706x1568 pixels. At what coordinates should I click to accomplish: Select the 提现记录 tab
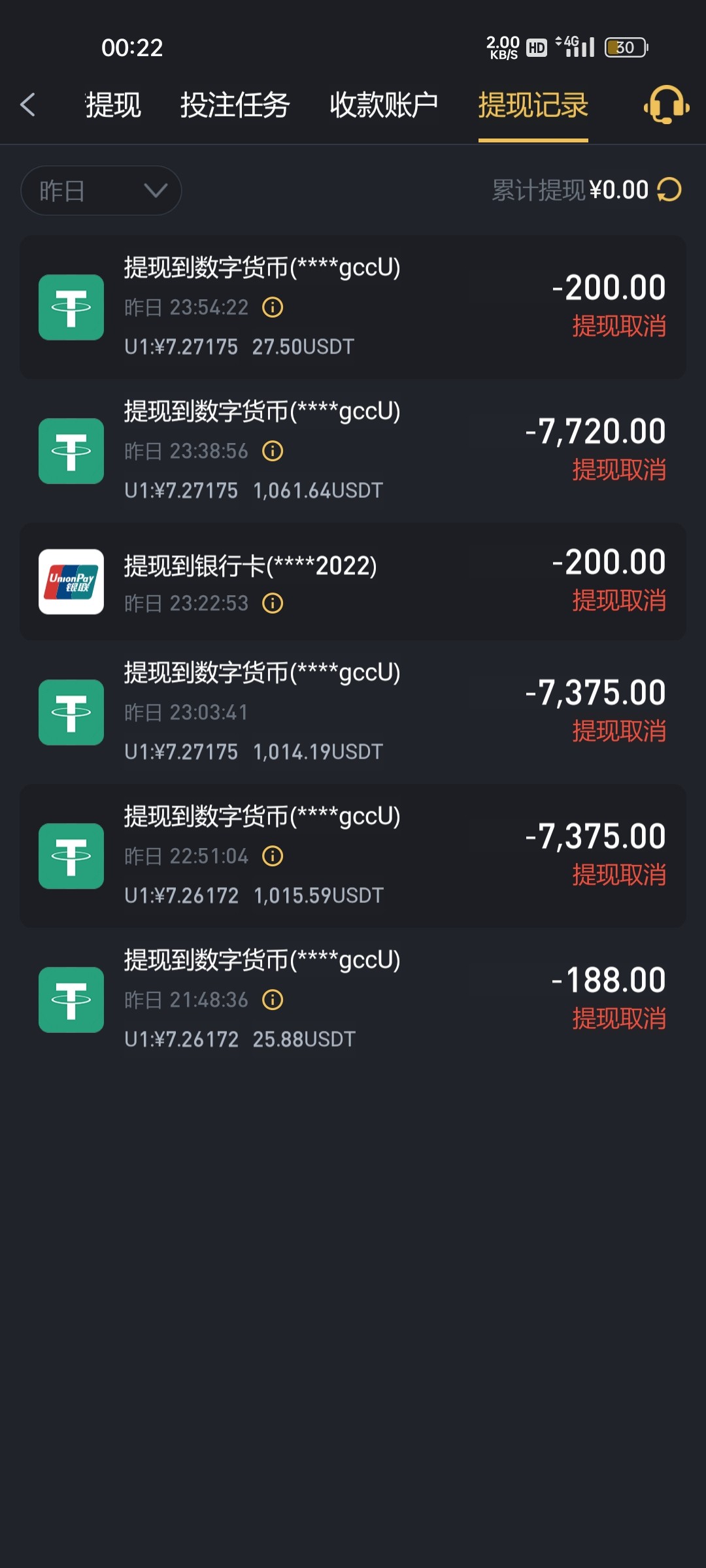click(533, 105)
